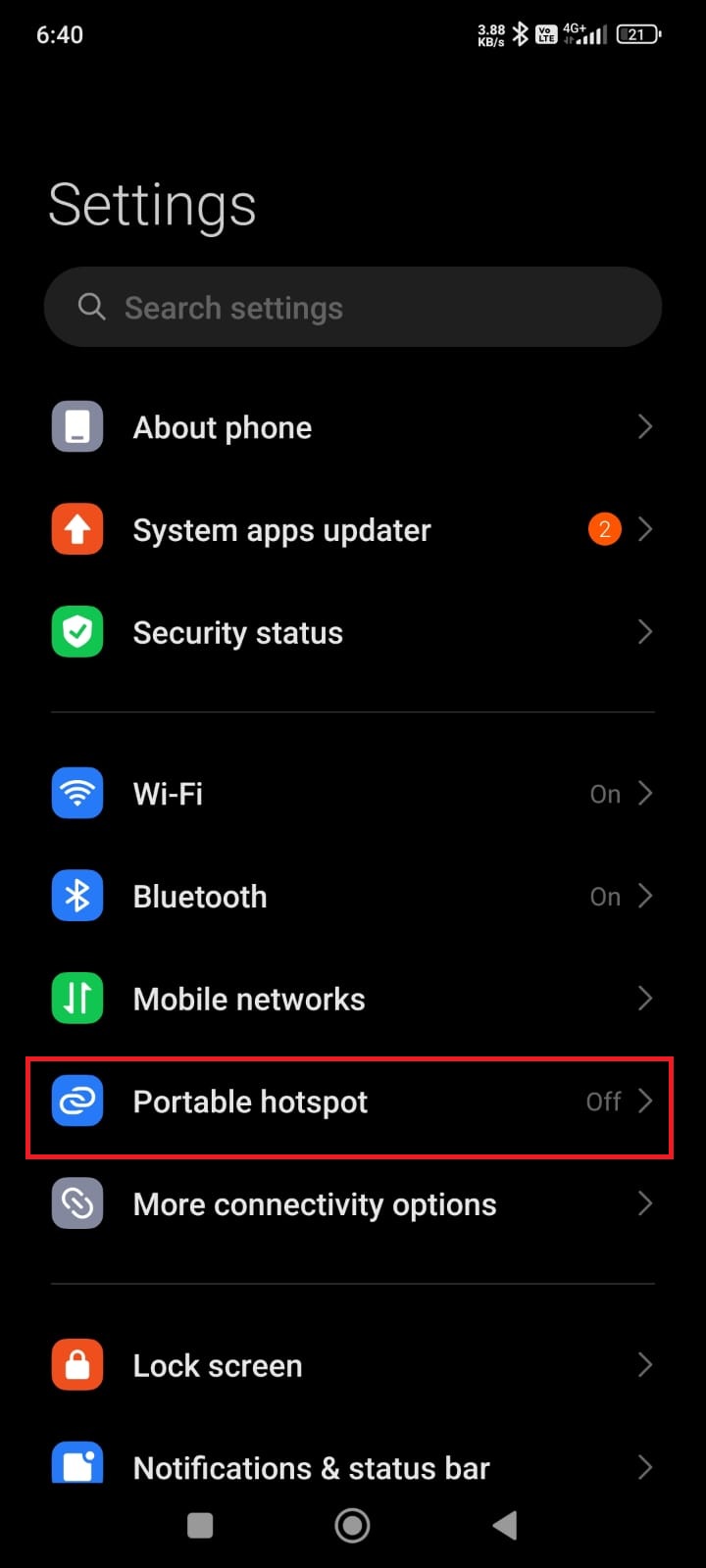The image size is (706, 1568).
Task: Open Lock screen settings
Action: point(352,1366)
